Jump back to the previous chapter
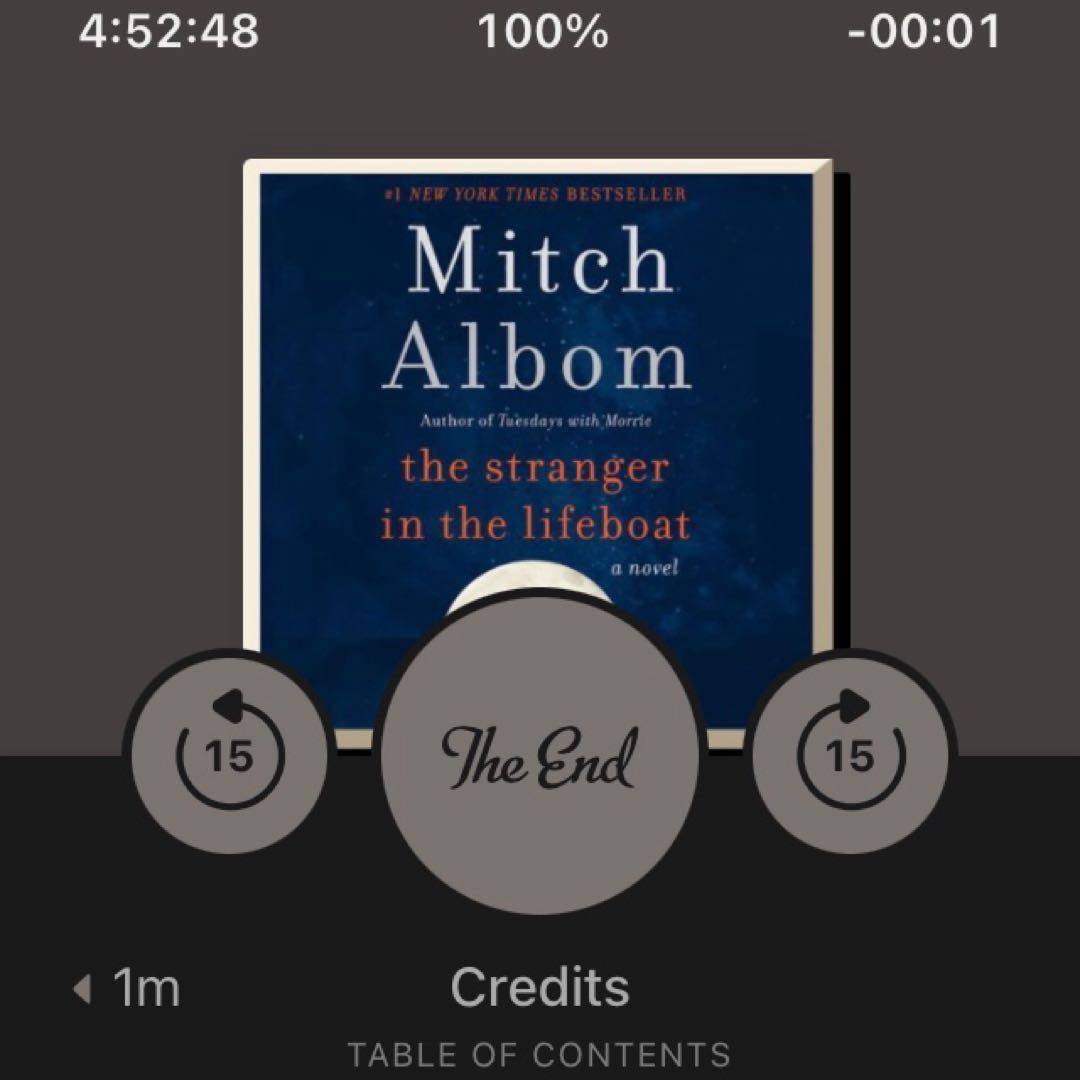1080x1080 pixels. (125, 988)
